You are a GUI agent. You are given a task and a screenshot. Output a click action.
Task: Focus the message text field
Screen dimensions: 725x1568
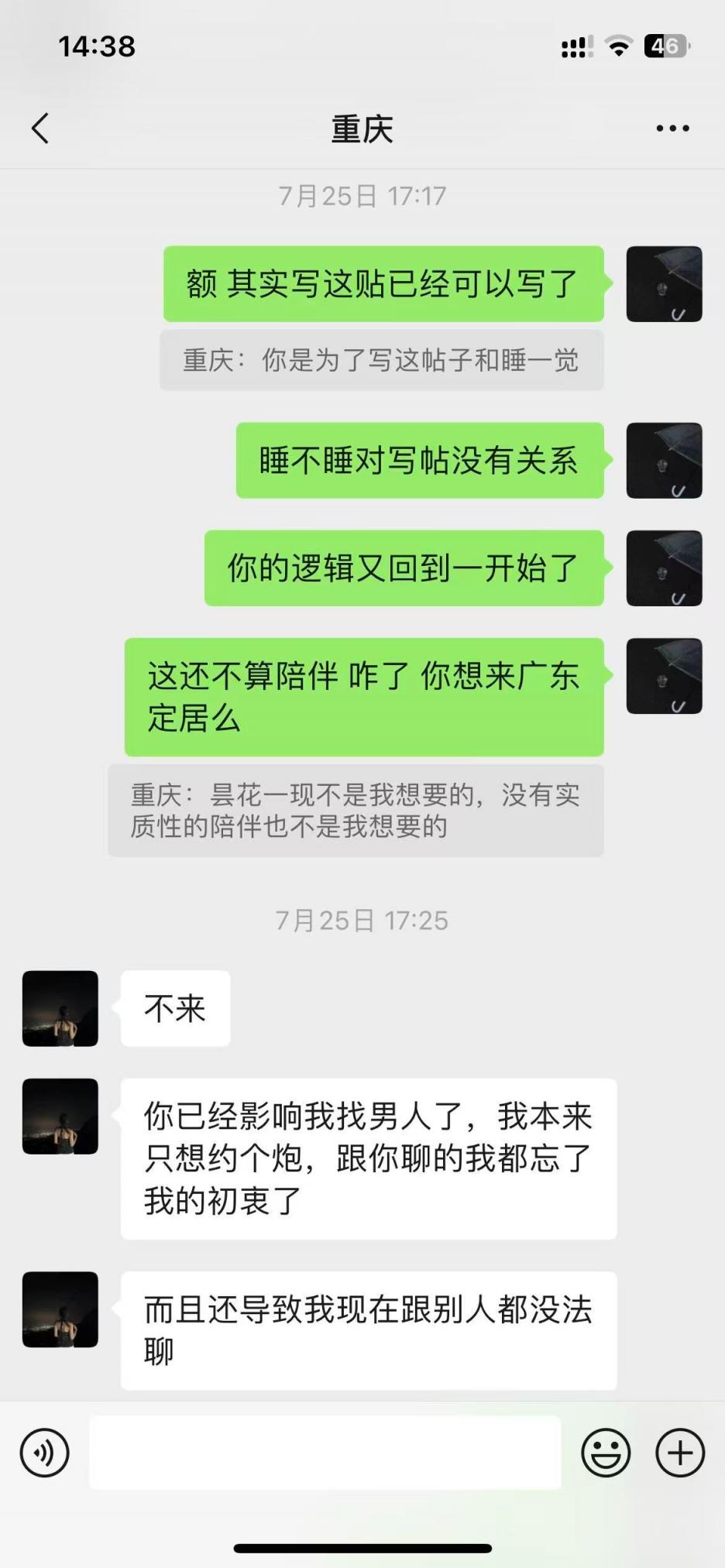(325, 1453)
